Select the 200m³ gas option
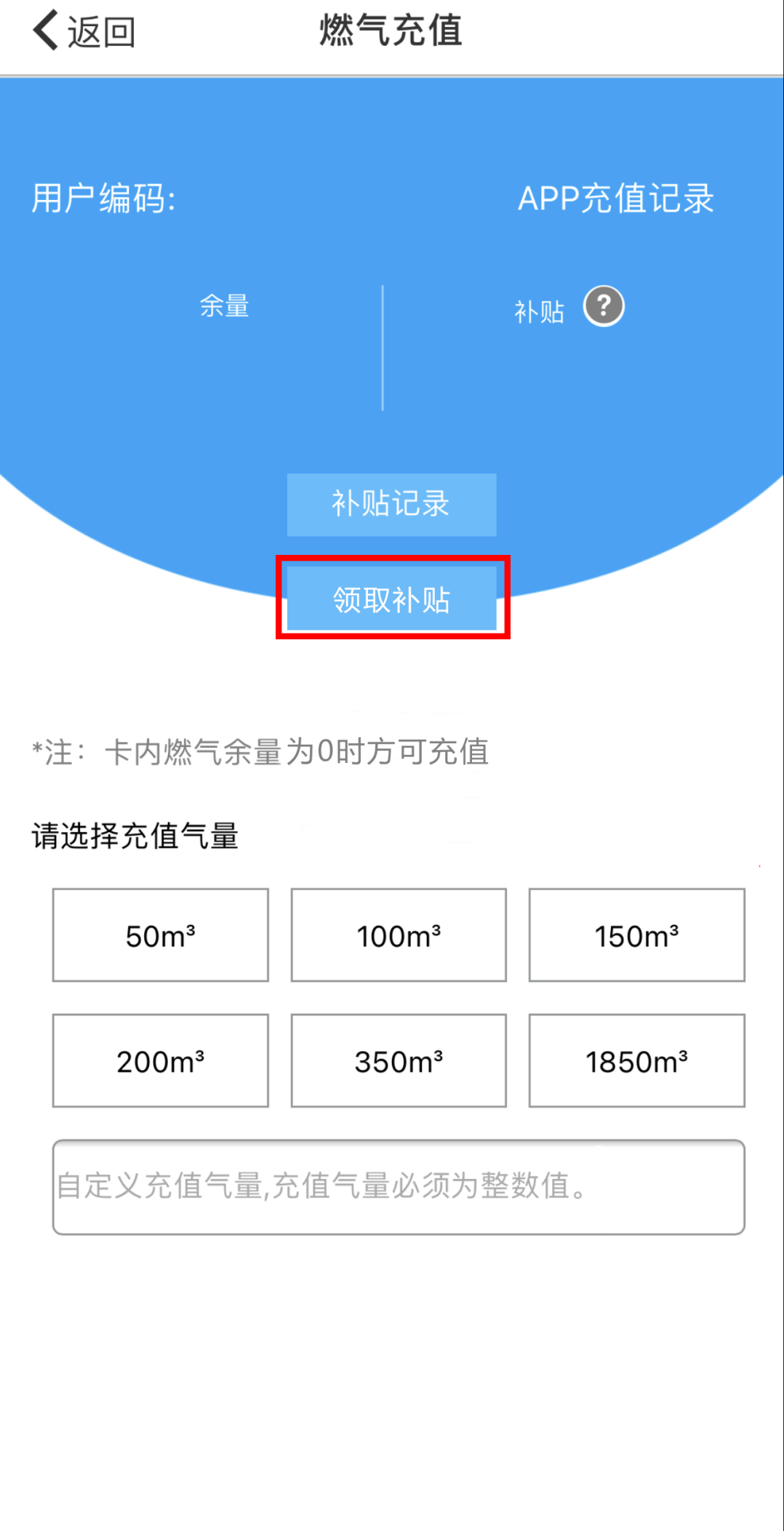 point(160,1061)
